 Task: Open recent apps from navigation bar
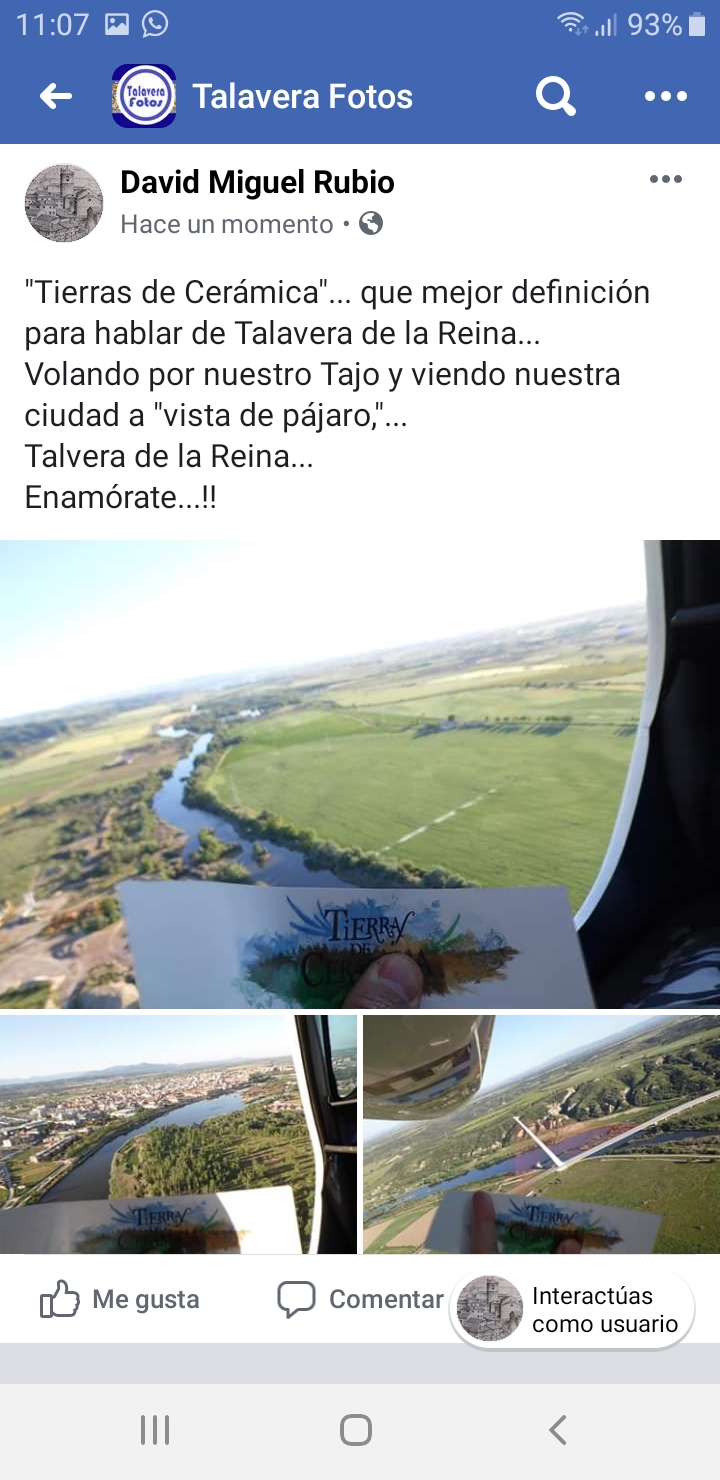point(155,1430)
